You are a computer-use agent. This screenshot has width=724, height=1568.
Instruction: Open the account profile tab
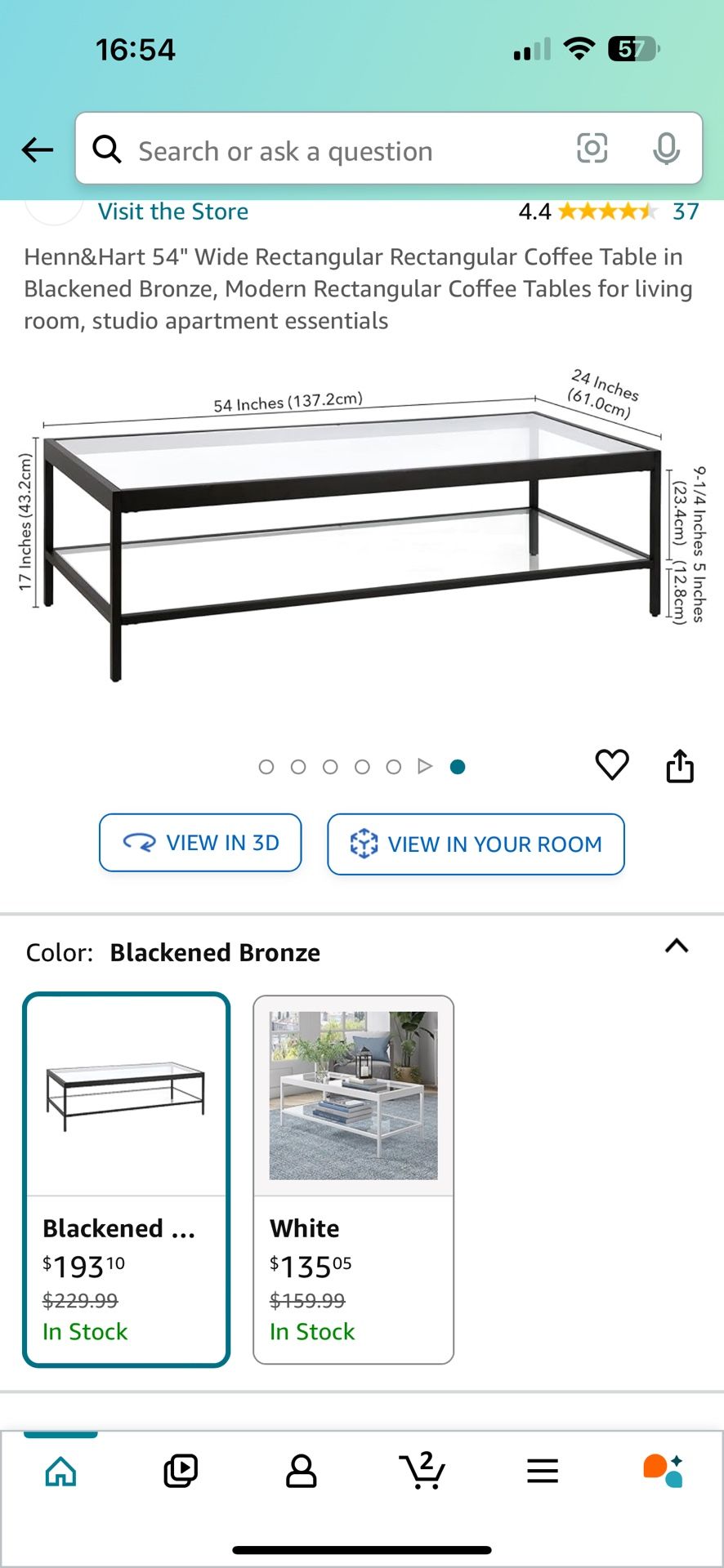301,1471
